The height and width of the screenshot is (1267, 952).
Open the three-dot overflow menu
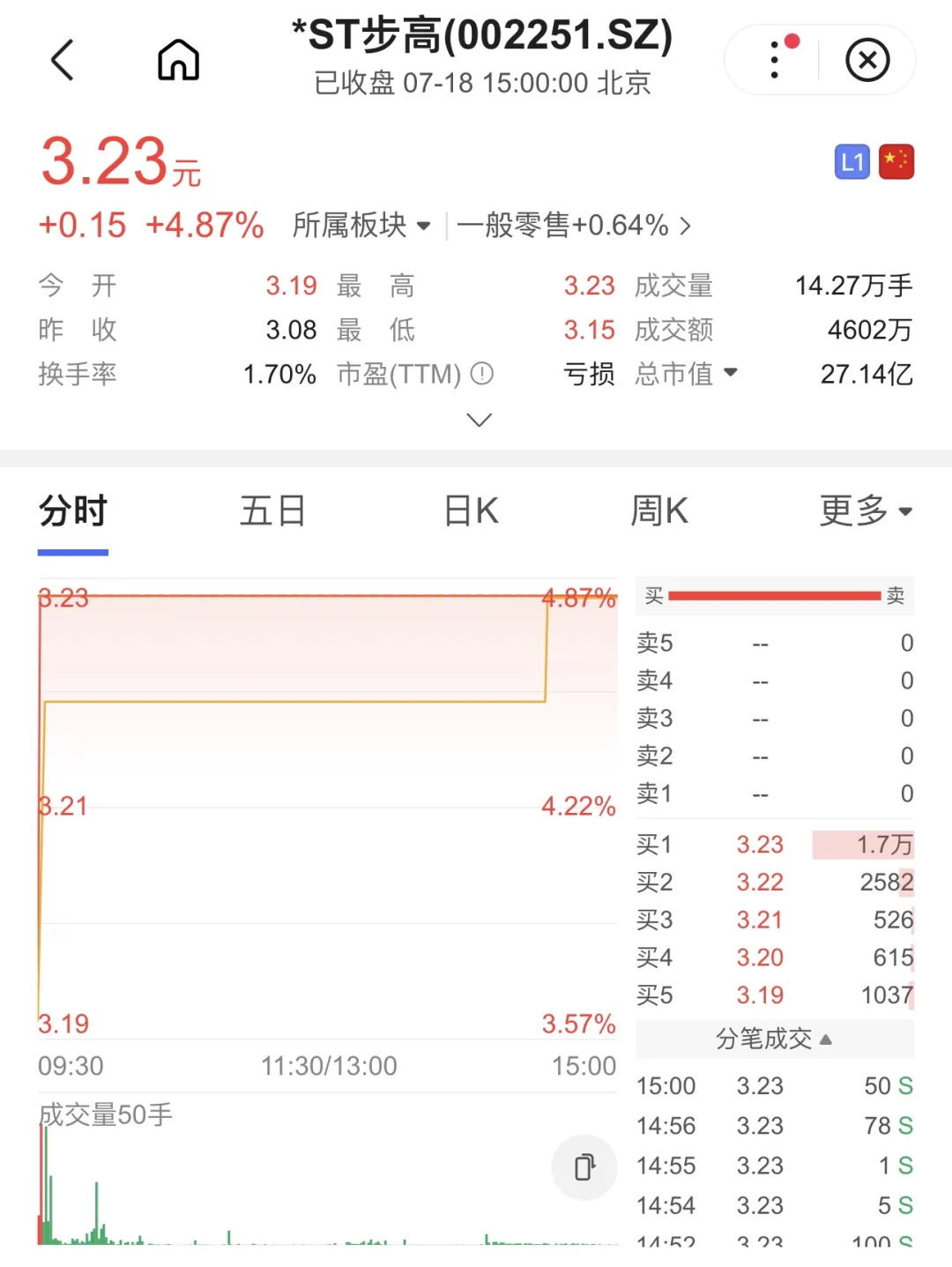(x=775, y=60)
